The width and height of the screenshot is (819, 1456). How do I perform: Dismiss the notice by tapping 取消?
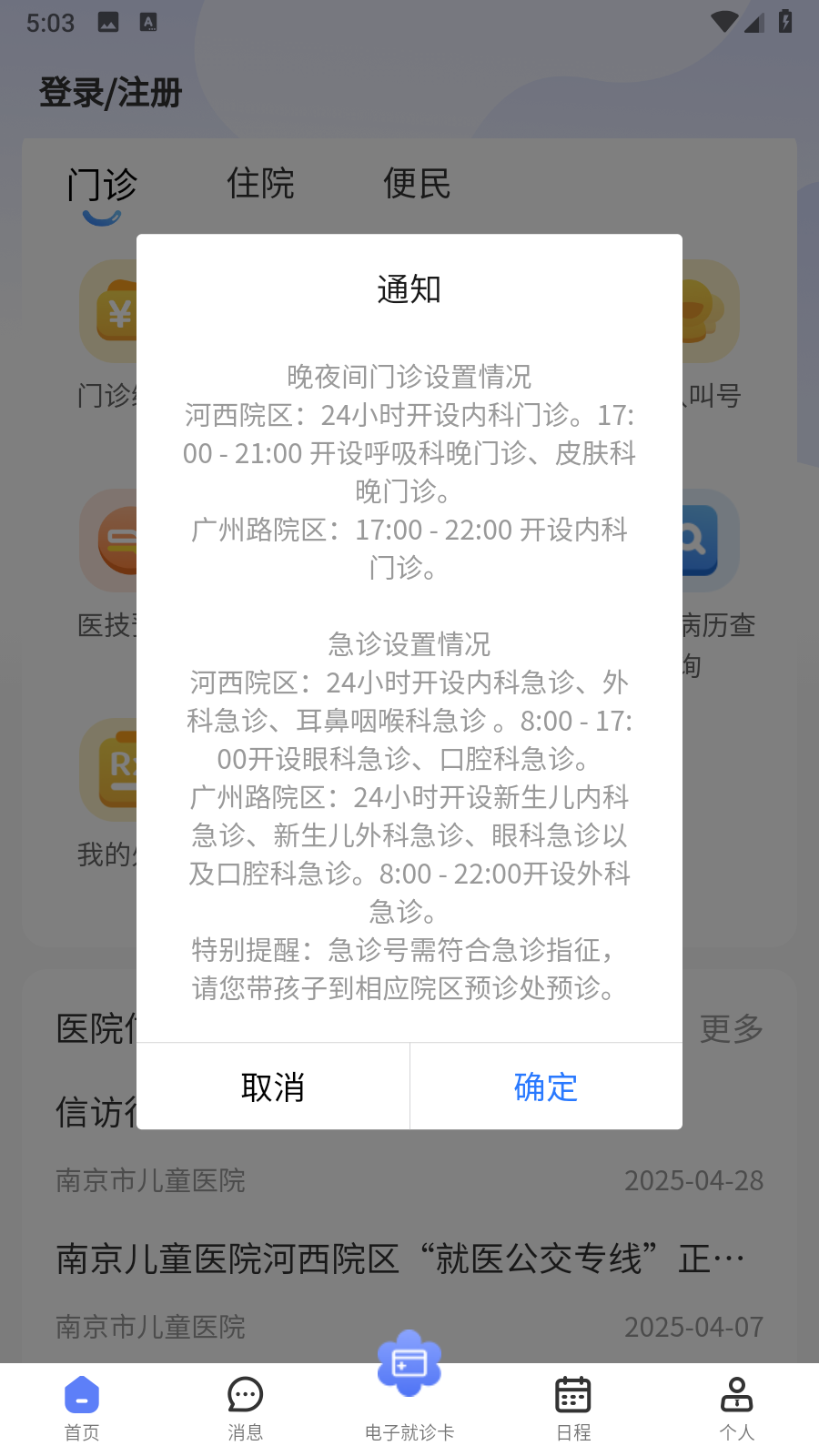[273, 1087]
